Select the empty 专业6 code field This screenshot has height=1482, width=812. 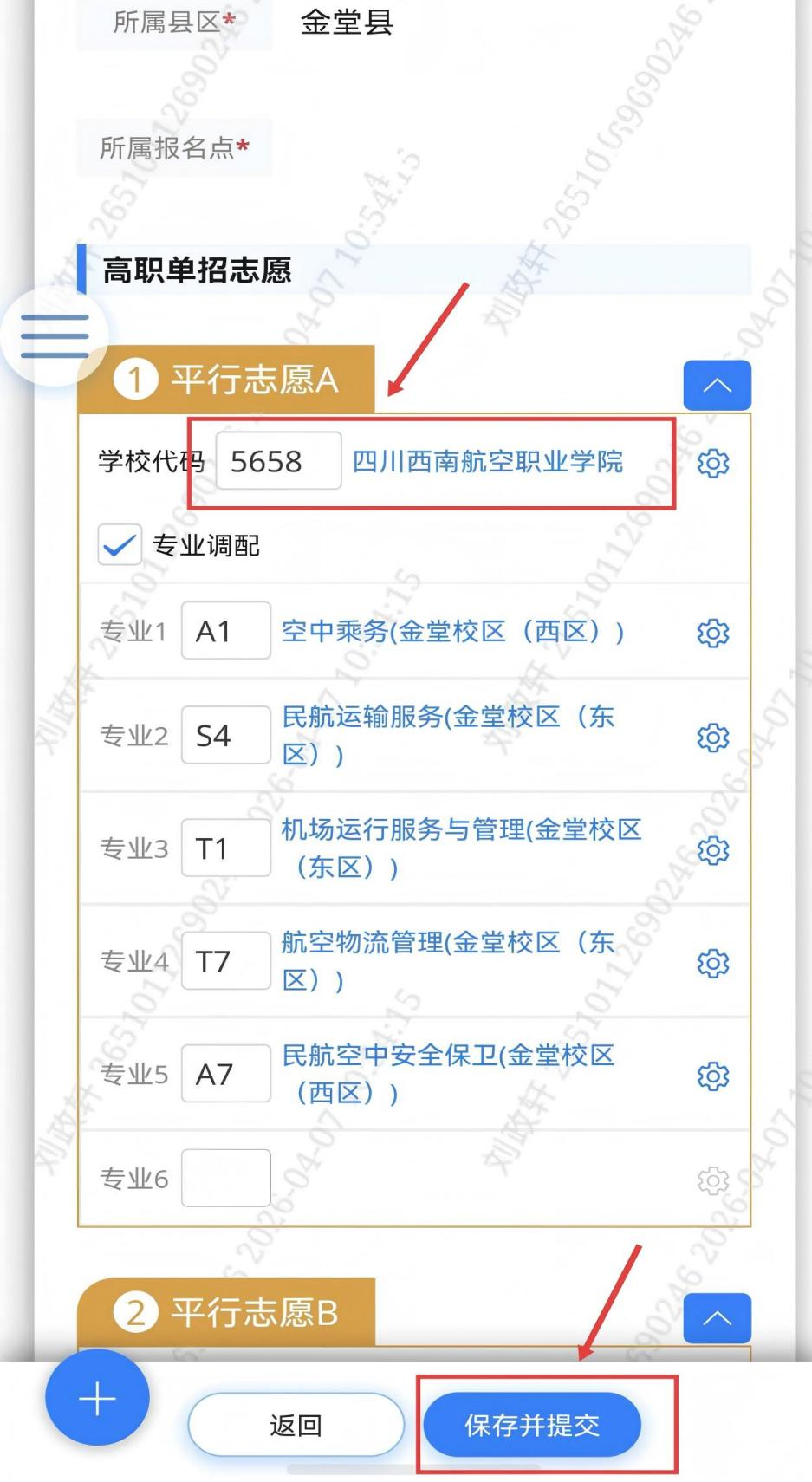point(225,1178)
